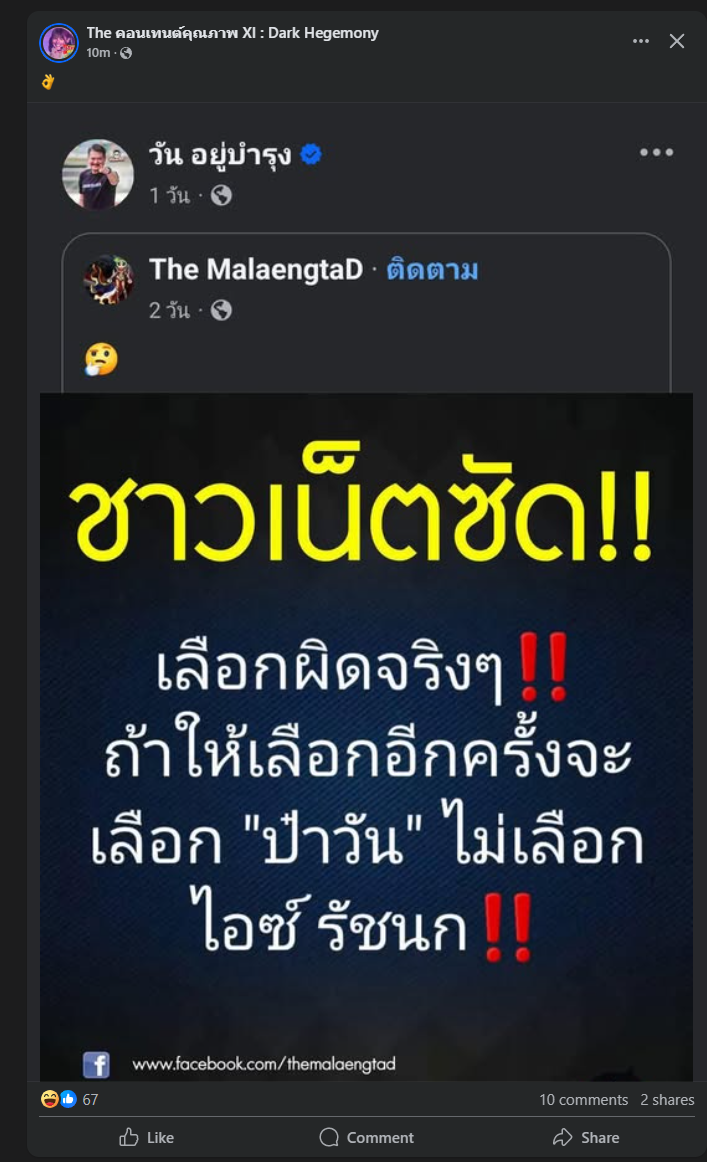707x1162 pixels.
Task: Open The คอนเทนต์คุณภาพ XI page name
Action: click(232, 33)
